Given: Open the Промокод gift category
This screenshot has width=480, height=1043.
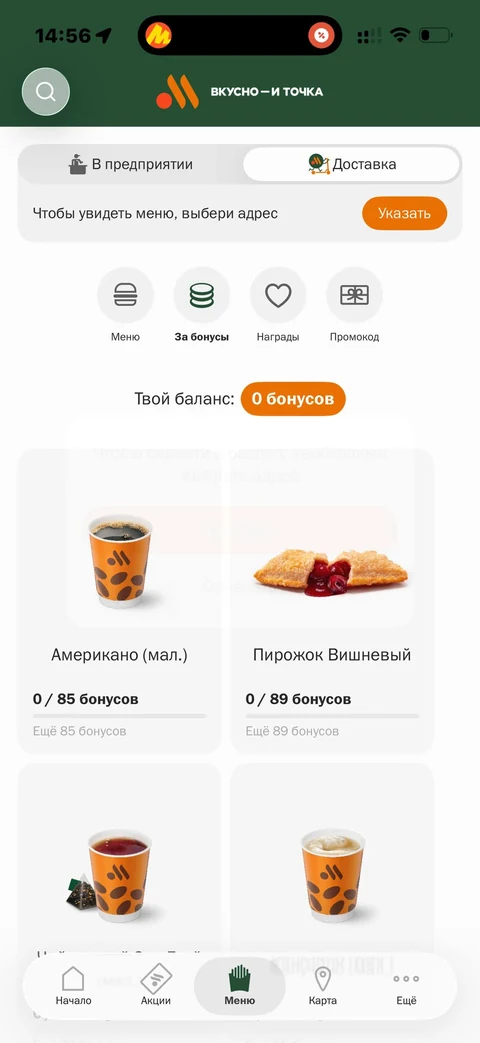Looking at the screenshot, I should pyautogui.click(x=354, y=305).
